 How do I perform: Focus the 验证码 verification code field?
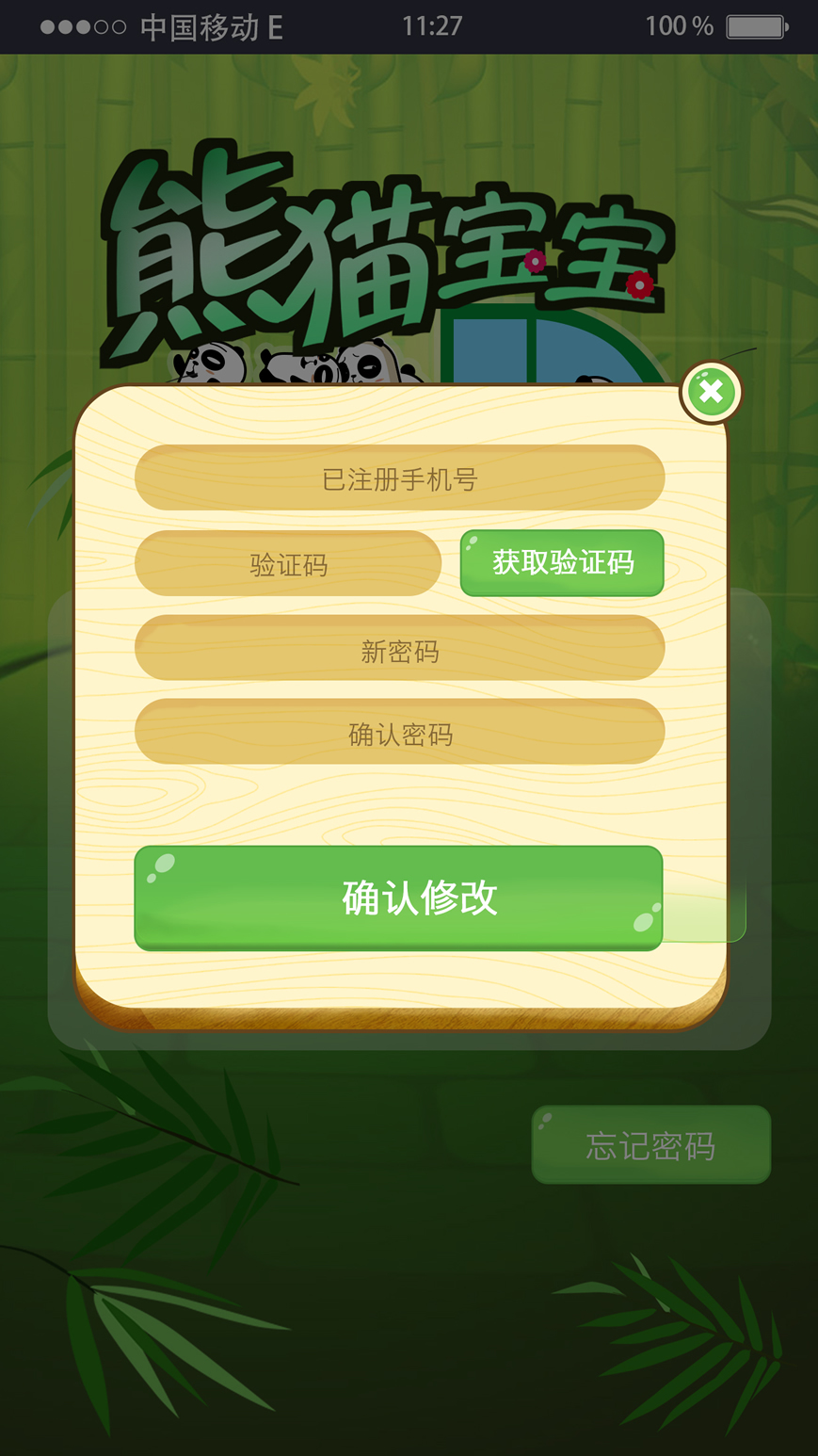288,564
